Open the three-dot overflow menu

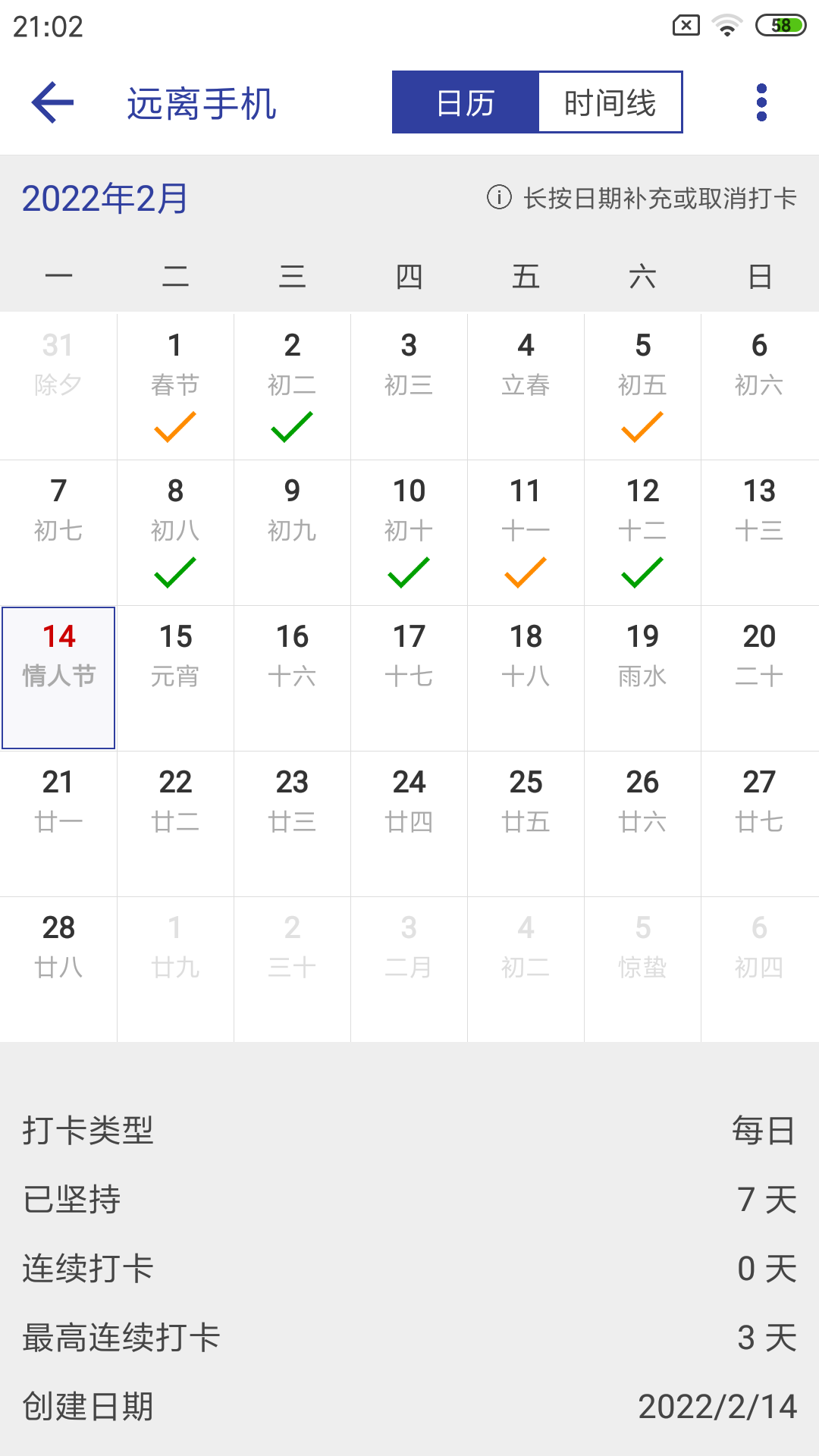coord(761,102)
